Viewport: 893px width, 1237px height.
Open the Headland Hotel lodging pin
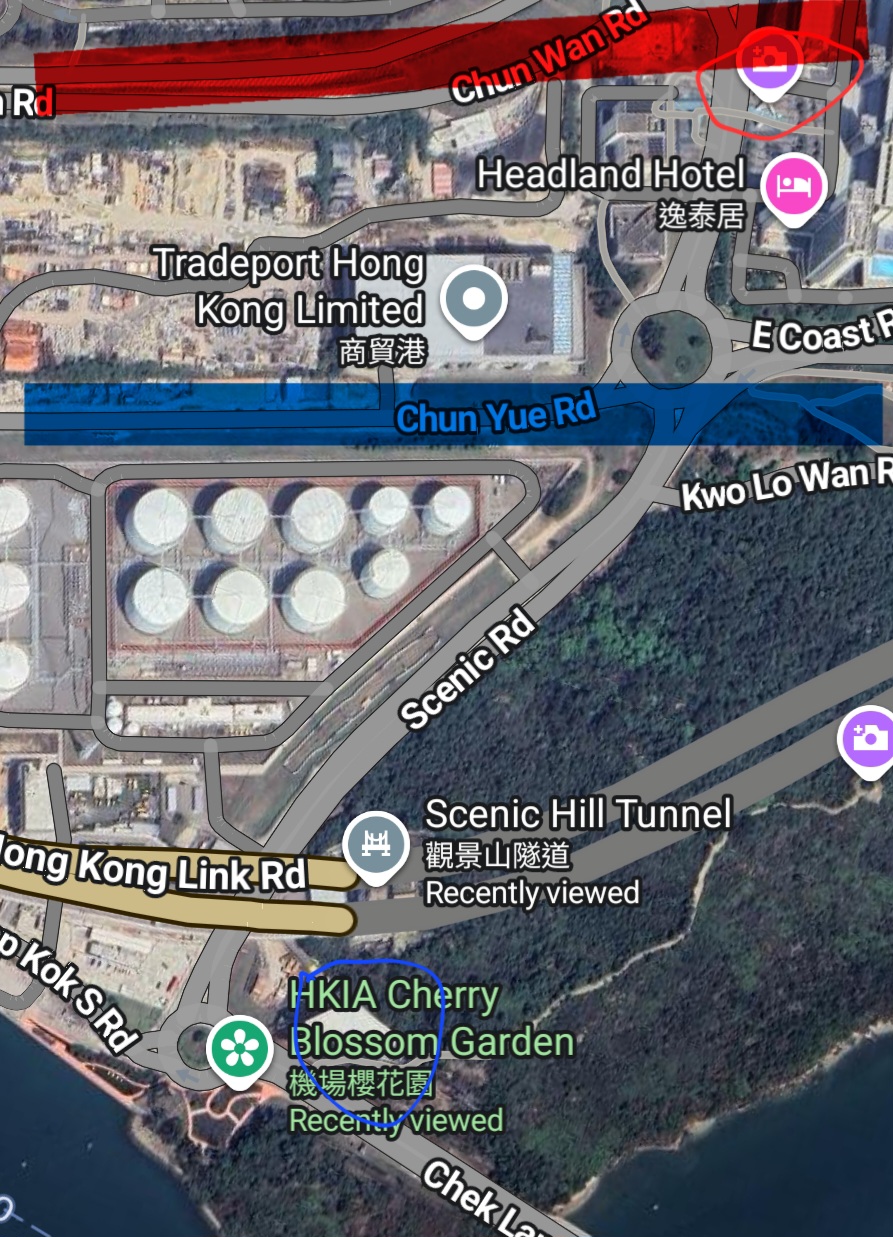794,187
